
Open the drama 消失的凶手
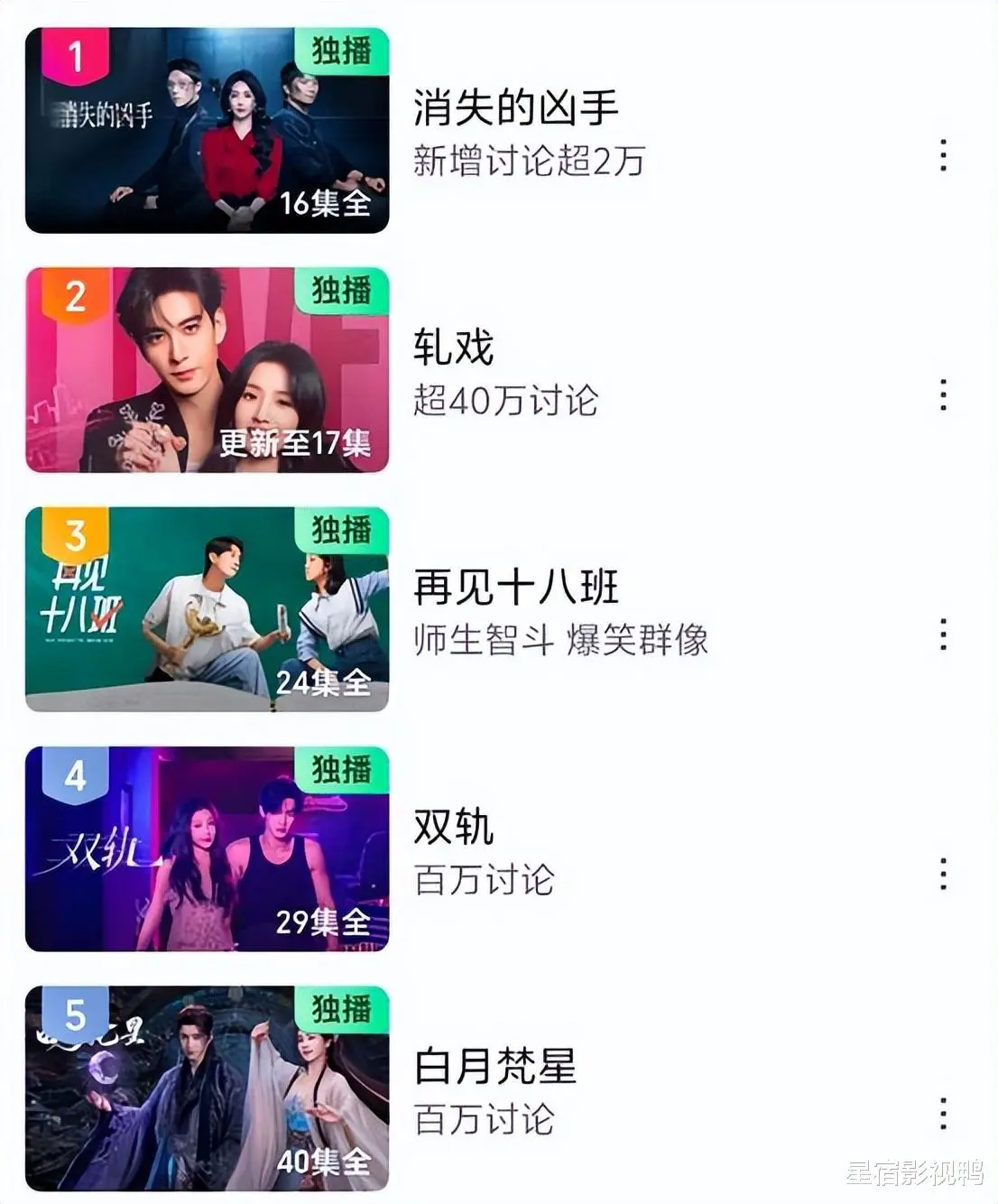[515, 108]
